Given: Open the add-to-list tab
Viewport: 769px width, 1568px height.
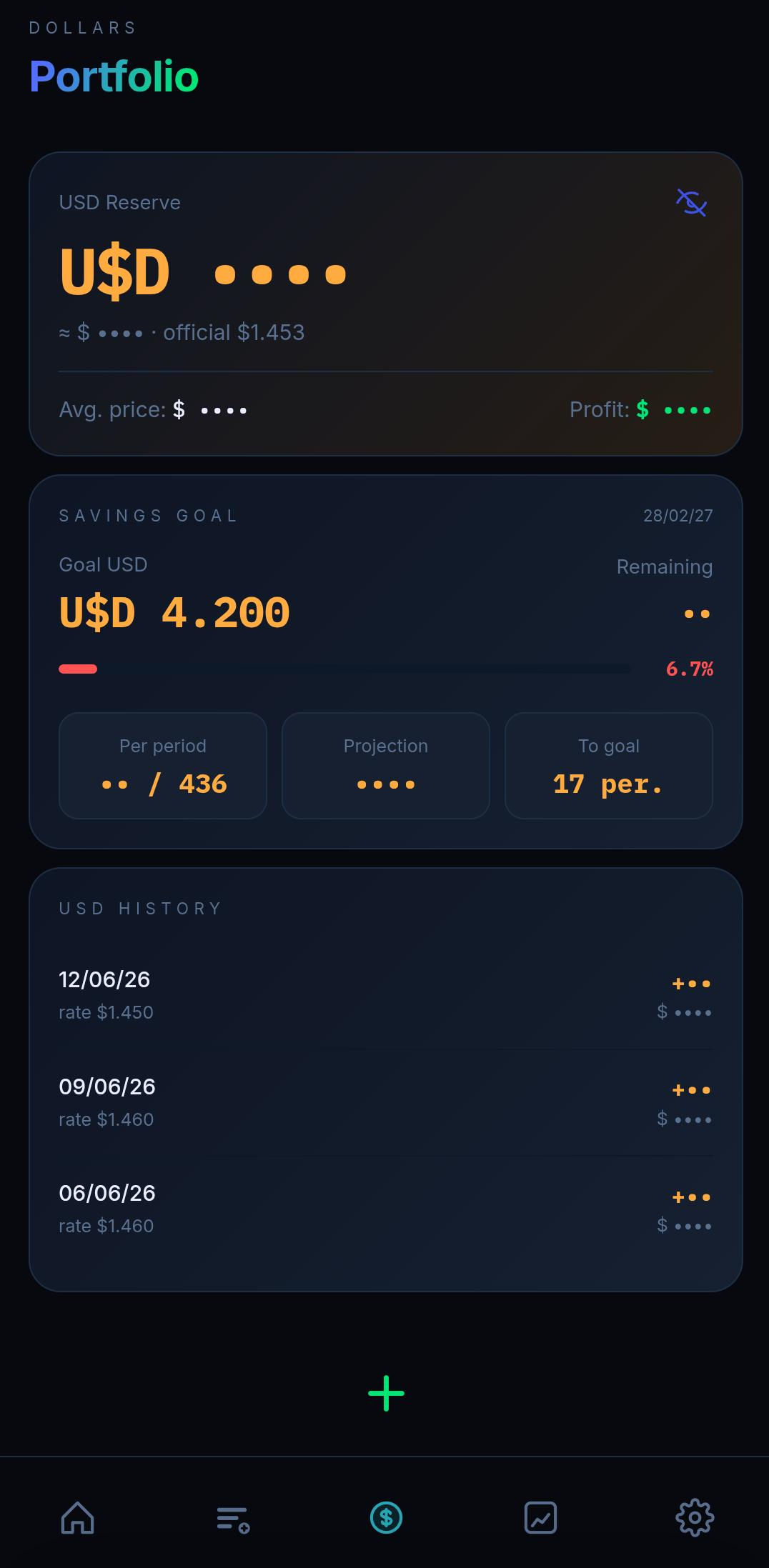Looking at the screenshot, I should tap(232, 1519).
